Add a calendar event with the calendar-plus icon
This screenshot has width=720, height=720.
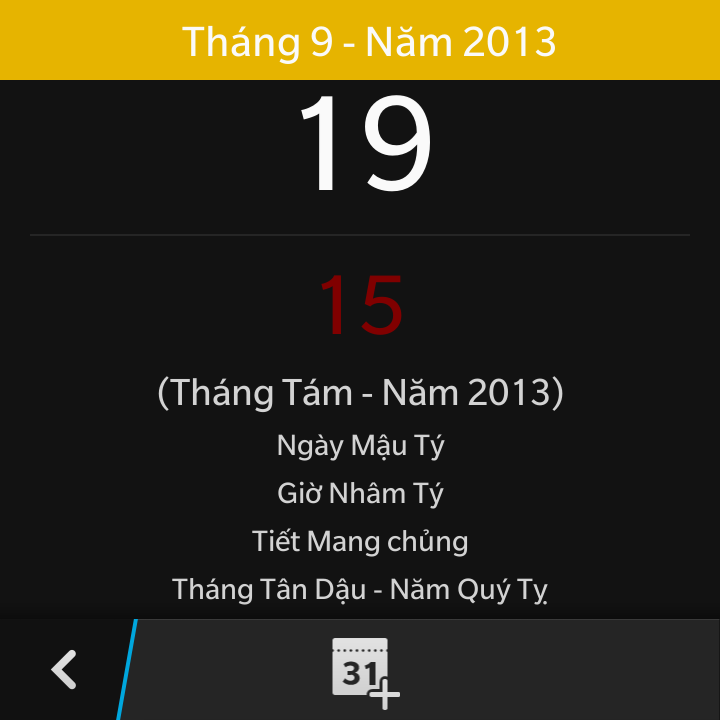364,671
